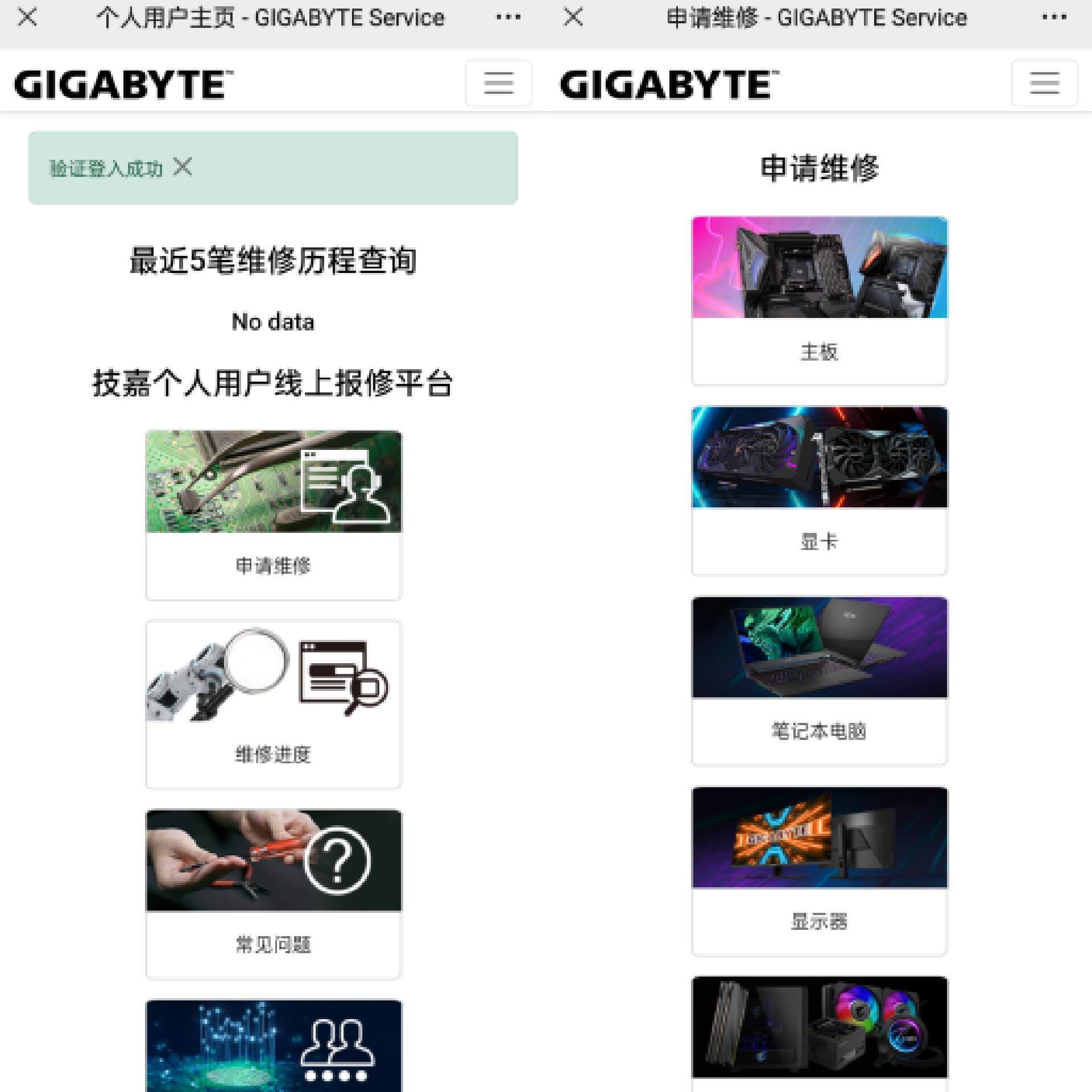Close the 个人用户主页 web page
The image size is (1092, 1092).
27,18
